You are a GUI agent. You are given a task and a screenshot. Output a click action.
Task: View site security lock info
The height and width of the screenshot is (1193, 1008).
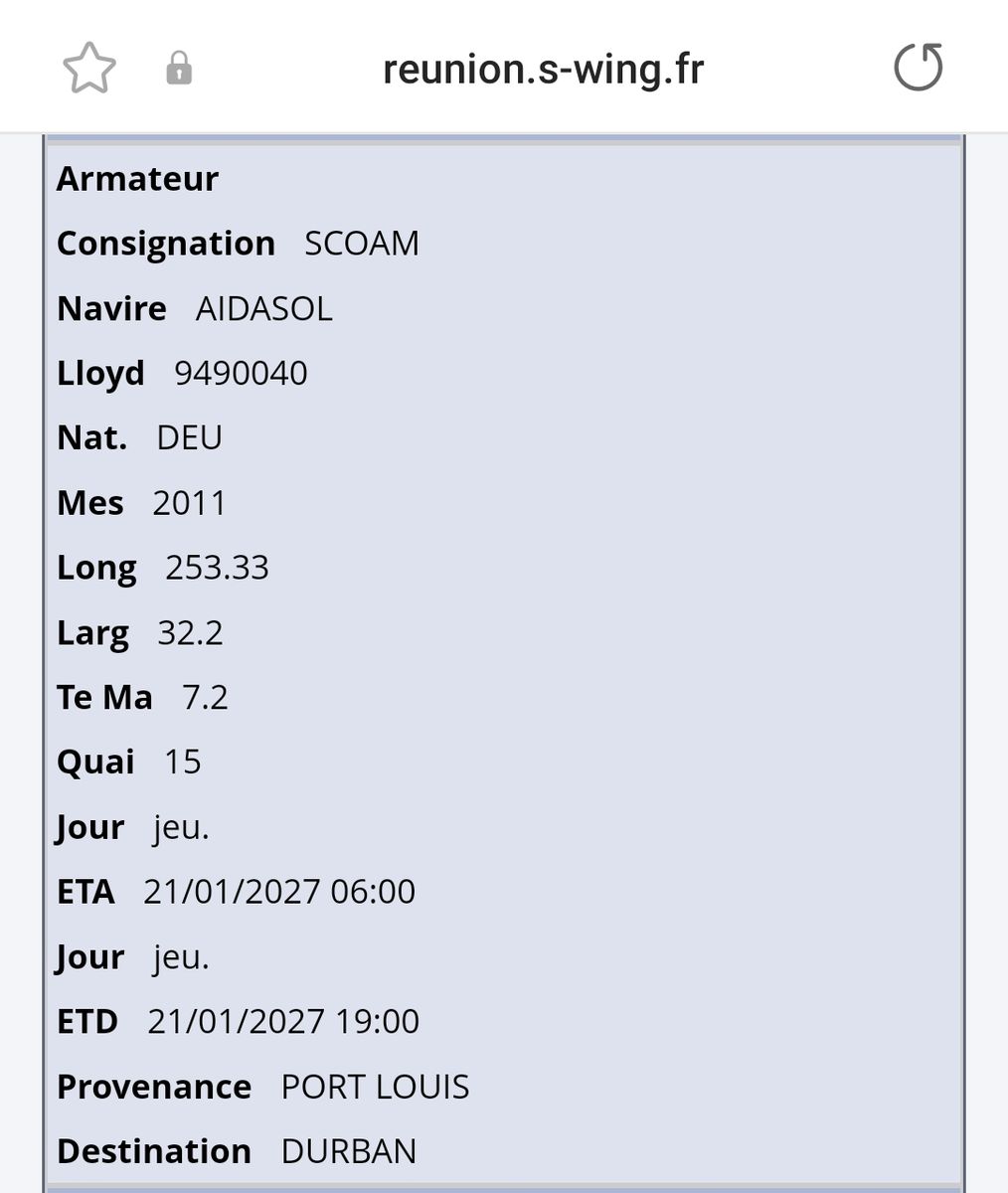coord(179,70)
